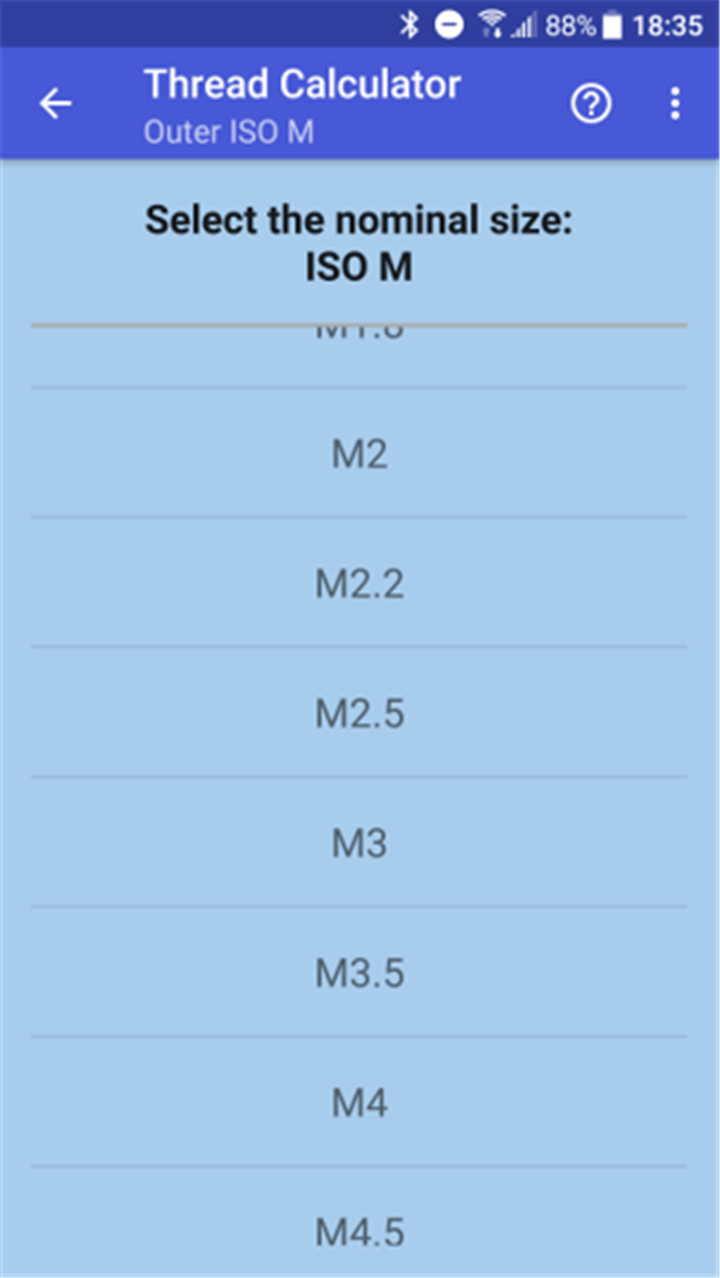Select M4.5 from the list
Screen dimensions: 720x1278
359,1223
